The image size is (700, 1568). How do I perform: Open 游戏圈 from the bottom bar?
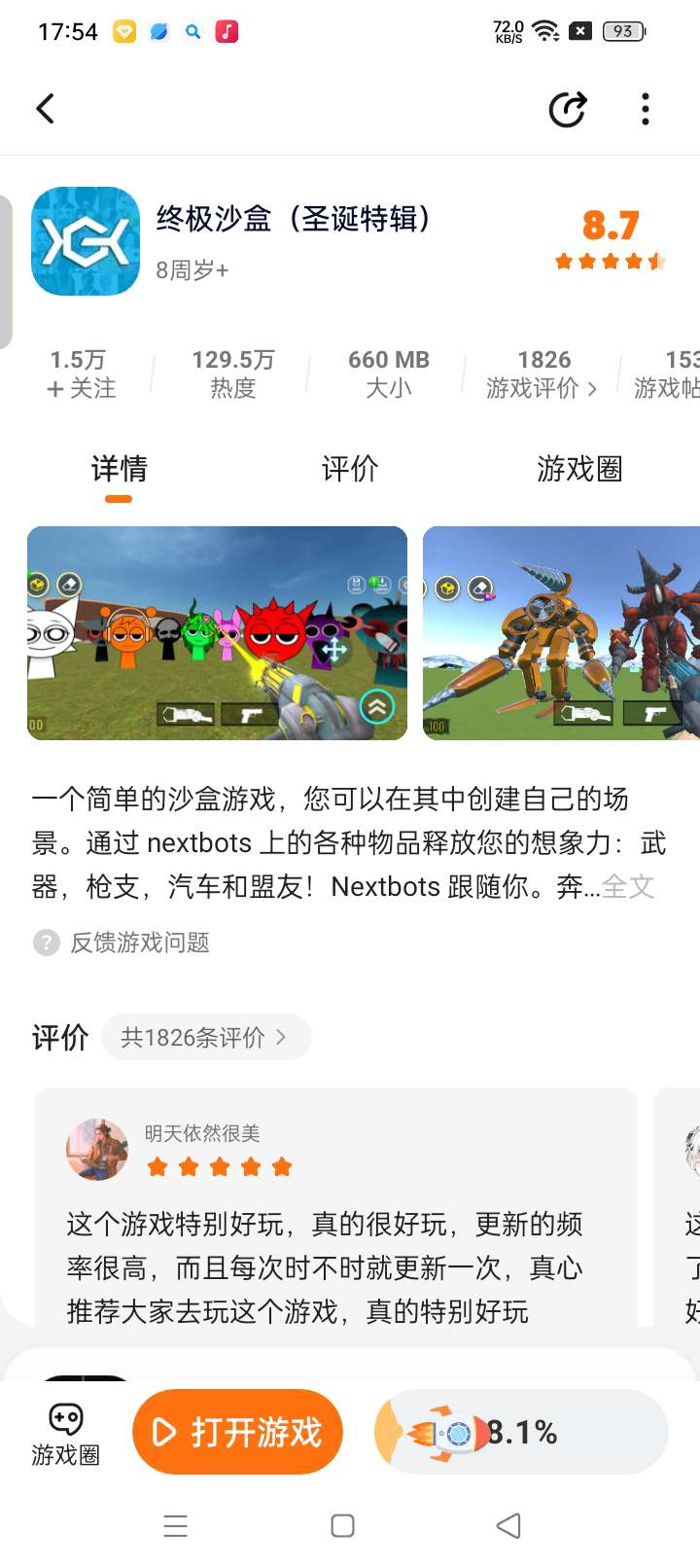click(x=65, y=1433)
